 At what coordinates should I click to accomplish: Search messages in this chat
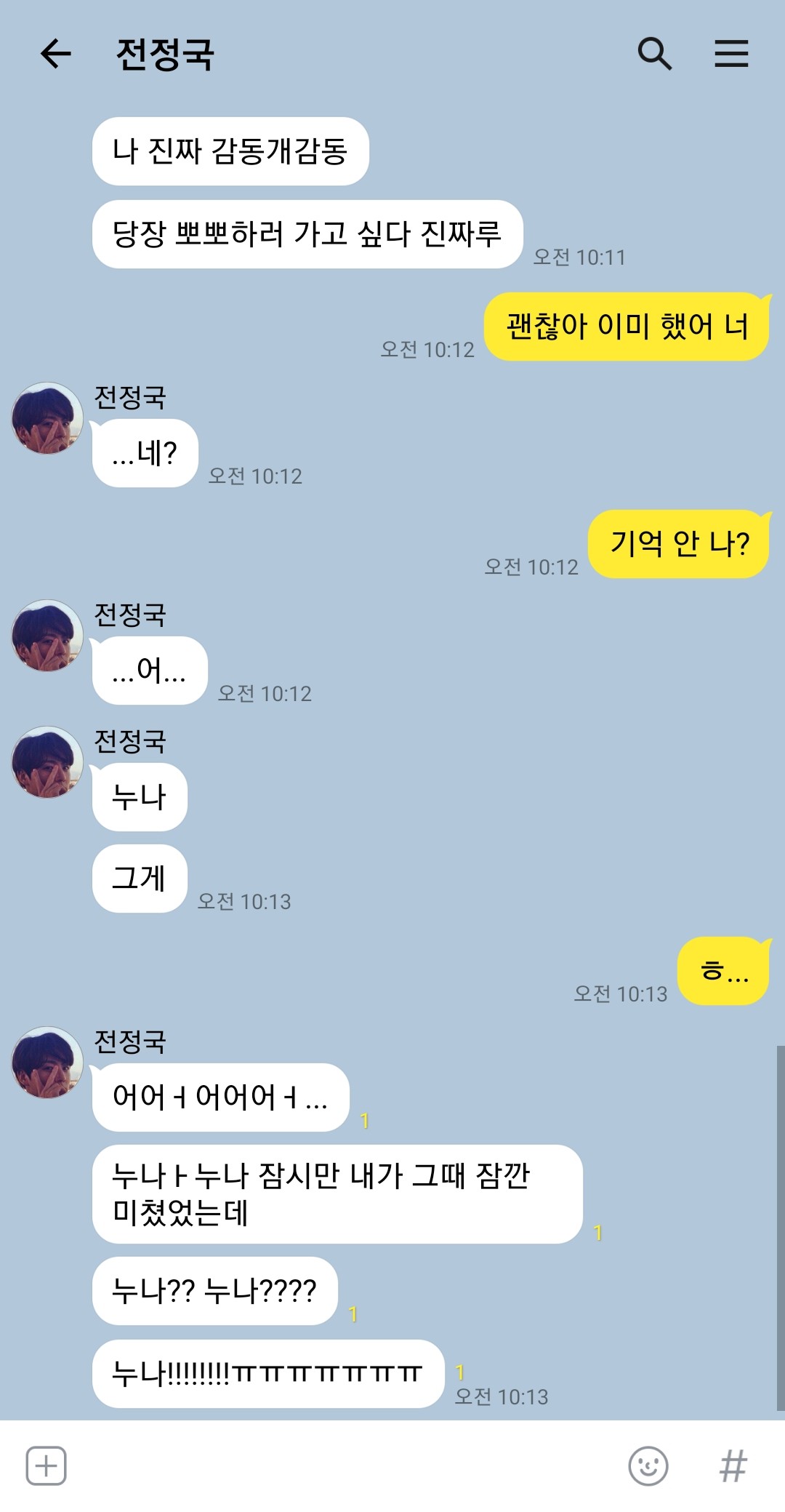pyautogui.click(x=654, y=54)
